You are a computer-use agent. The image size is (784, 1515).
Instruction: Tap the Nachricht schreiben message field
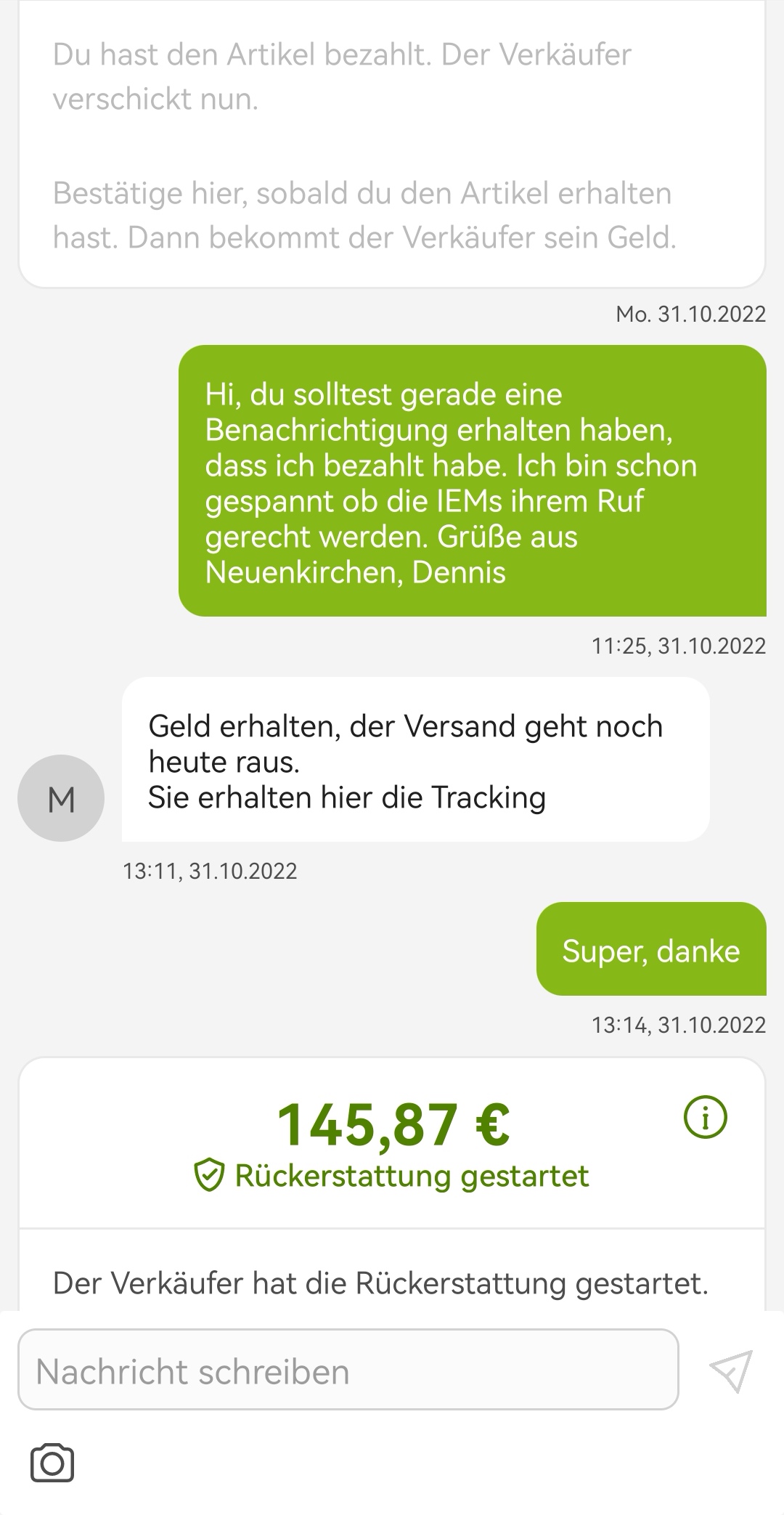tap(348, 1372)
